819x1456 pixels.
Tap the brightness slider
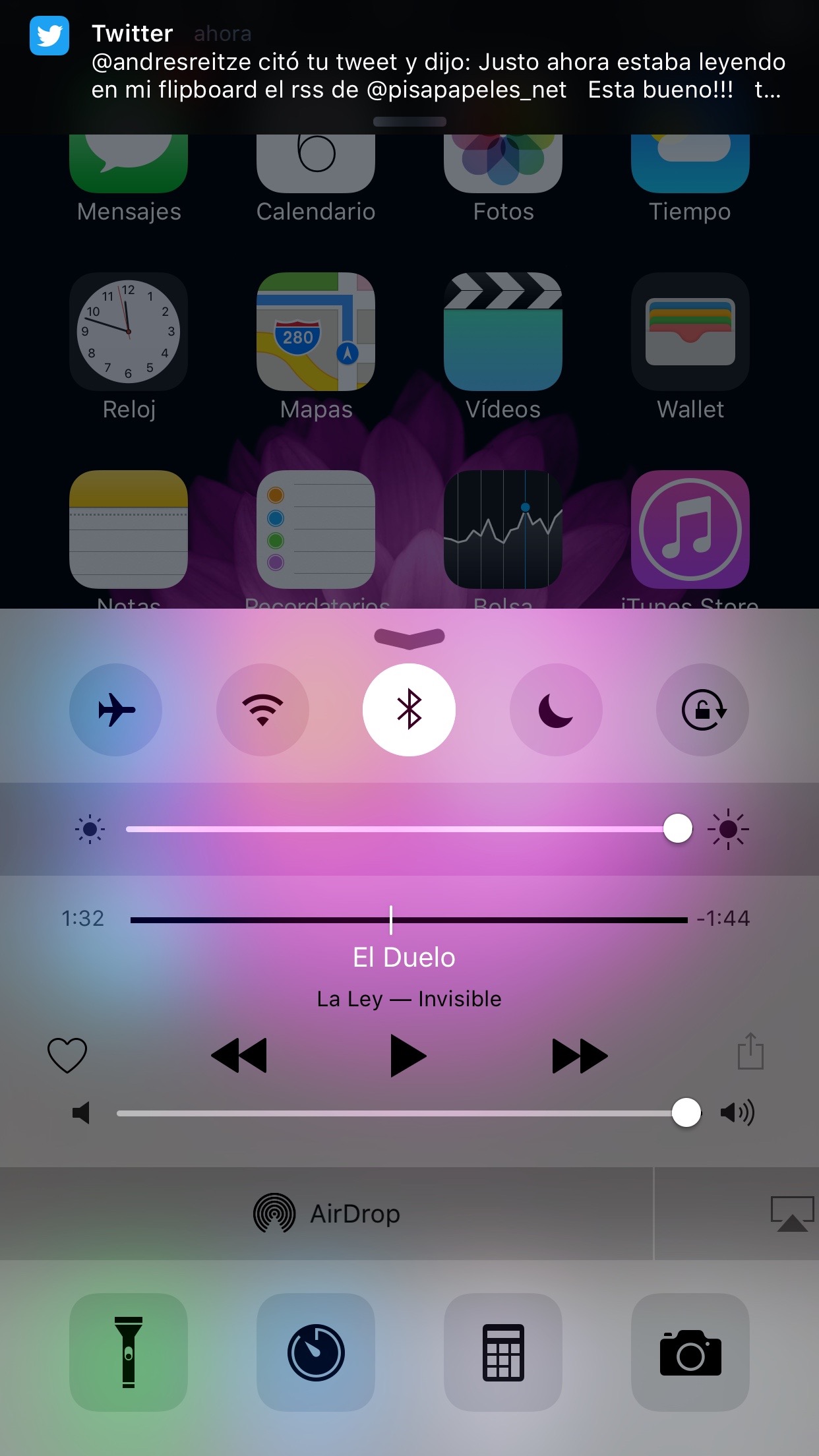(x=409, y=829)
